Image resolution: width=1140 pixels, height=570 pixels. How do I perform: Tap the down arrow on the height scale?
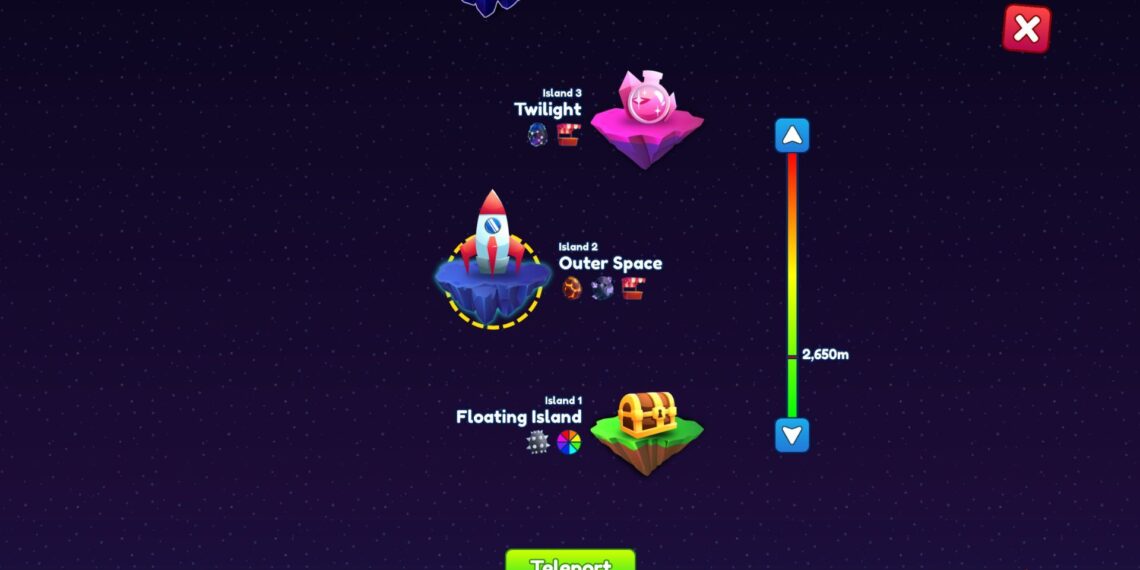[792, 435]
